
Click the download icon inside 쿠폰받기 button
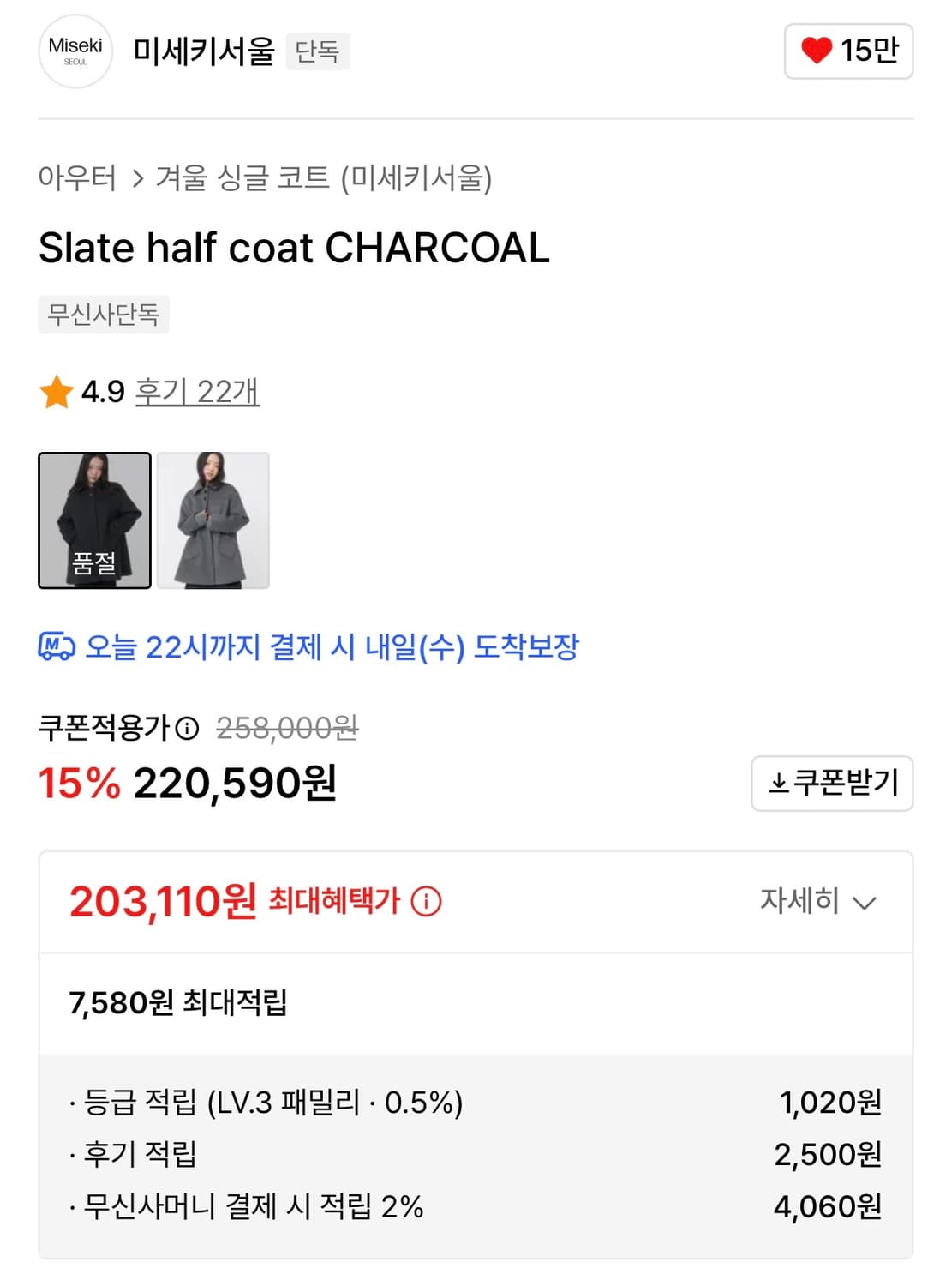tap(780, 783)
